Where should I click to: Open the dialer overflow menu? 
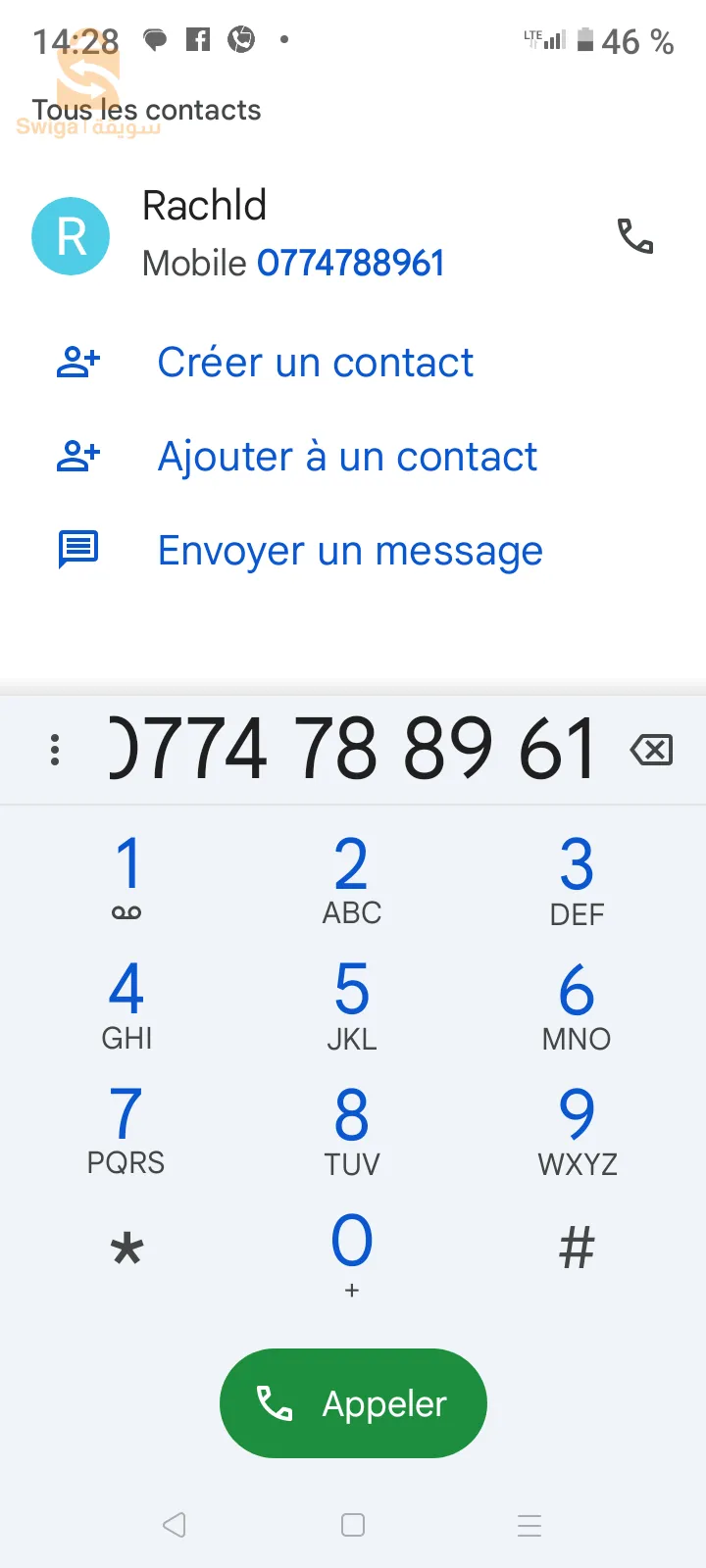55,750
